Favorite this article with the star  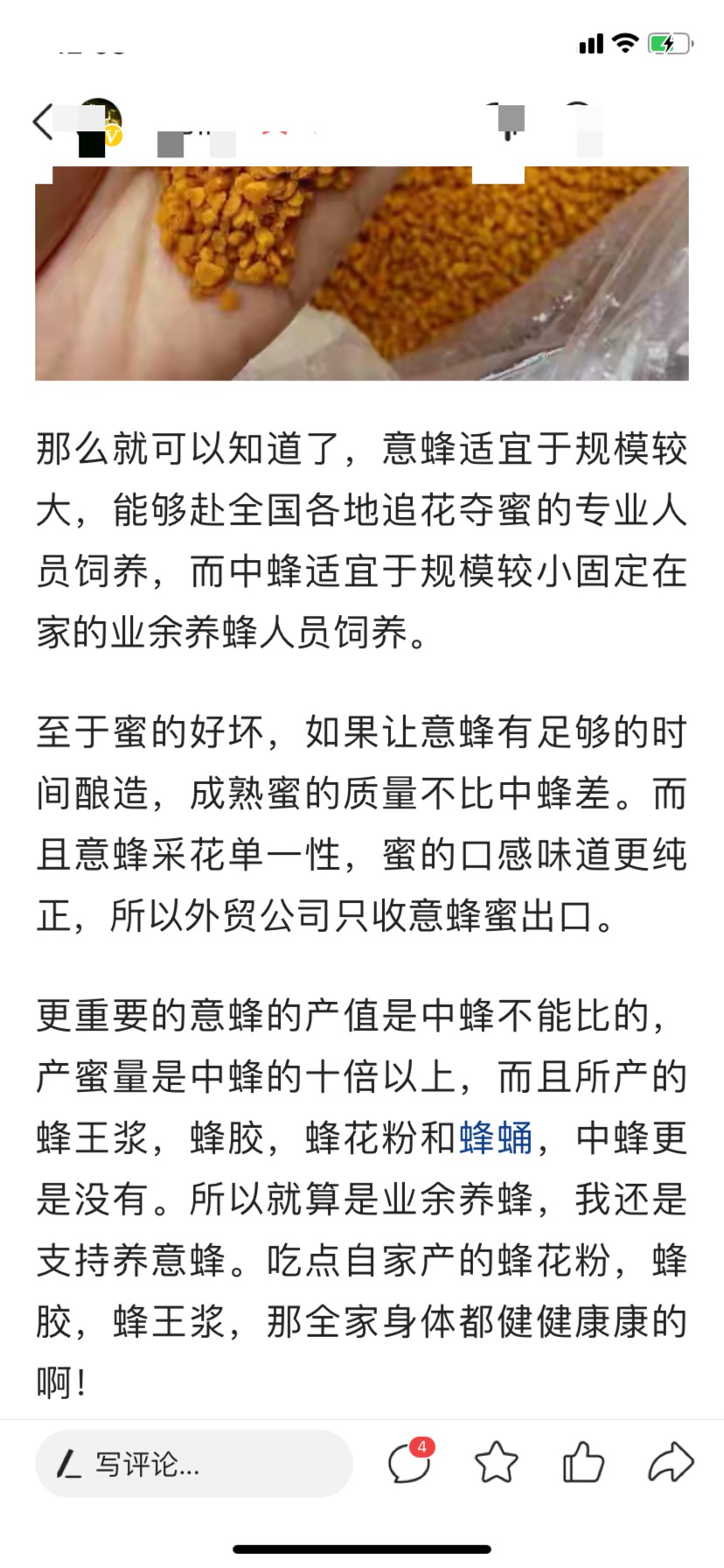click(496, 1463)
